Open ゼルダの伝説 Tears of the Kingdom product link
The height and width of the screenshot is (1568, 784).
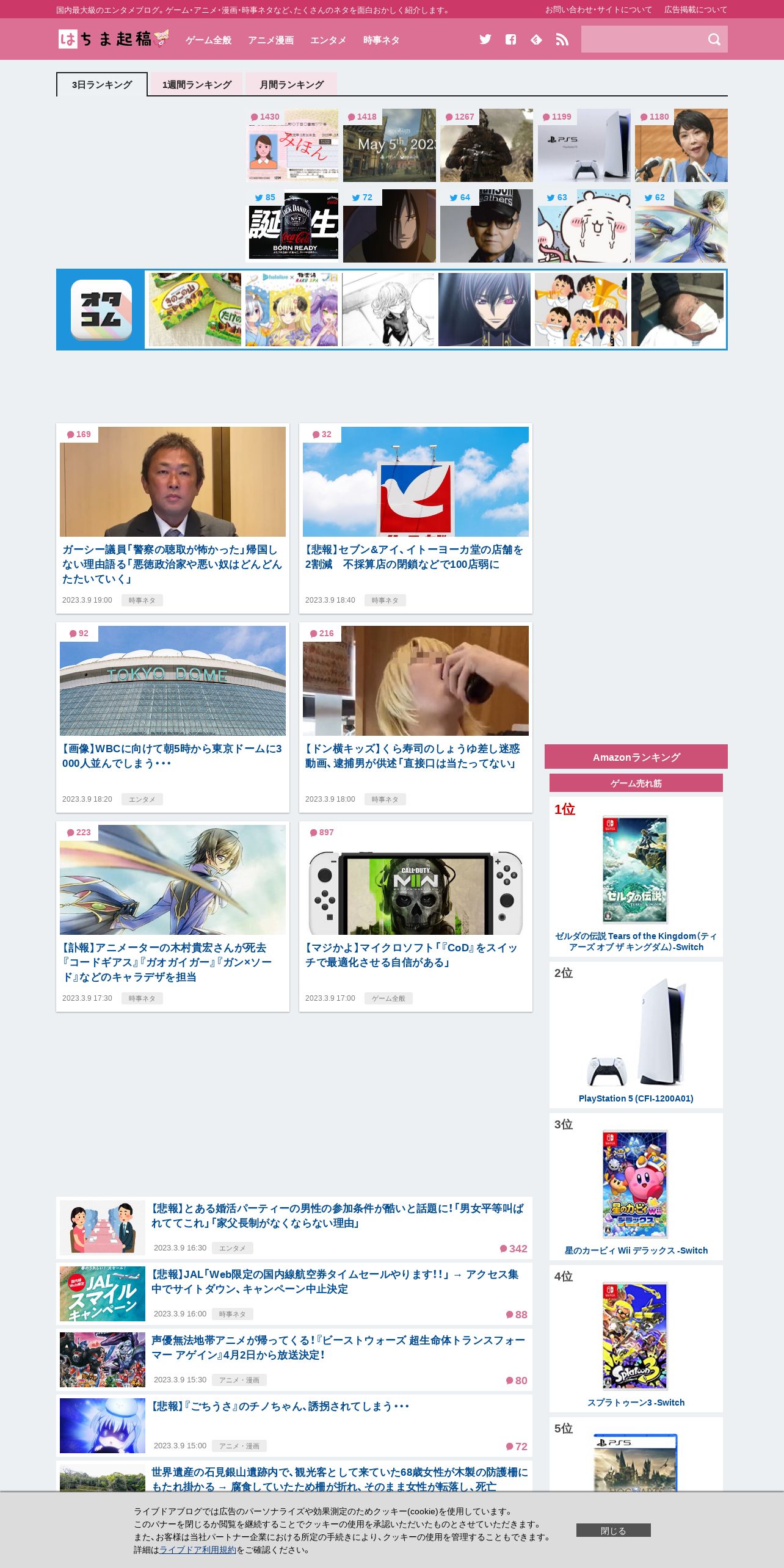(x=636, y=942)
